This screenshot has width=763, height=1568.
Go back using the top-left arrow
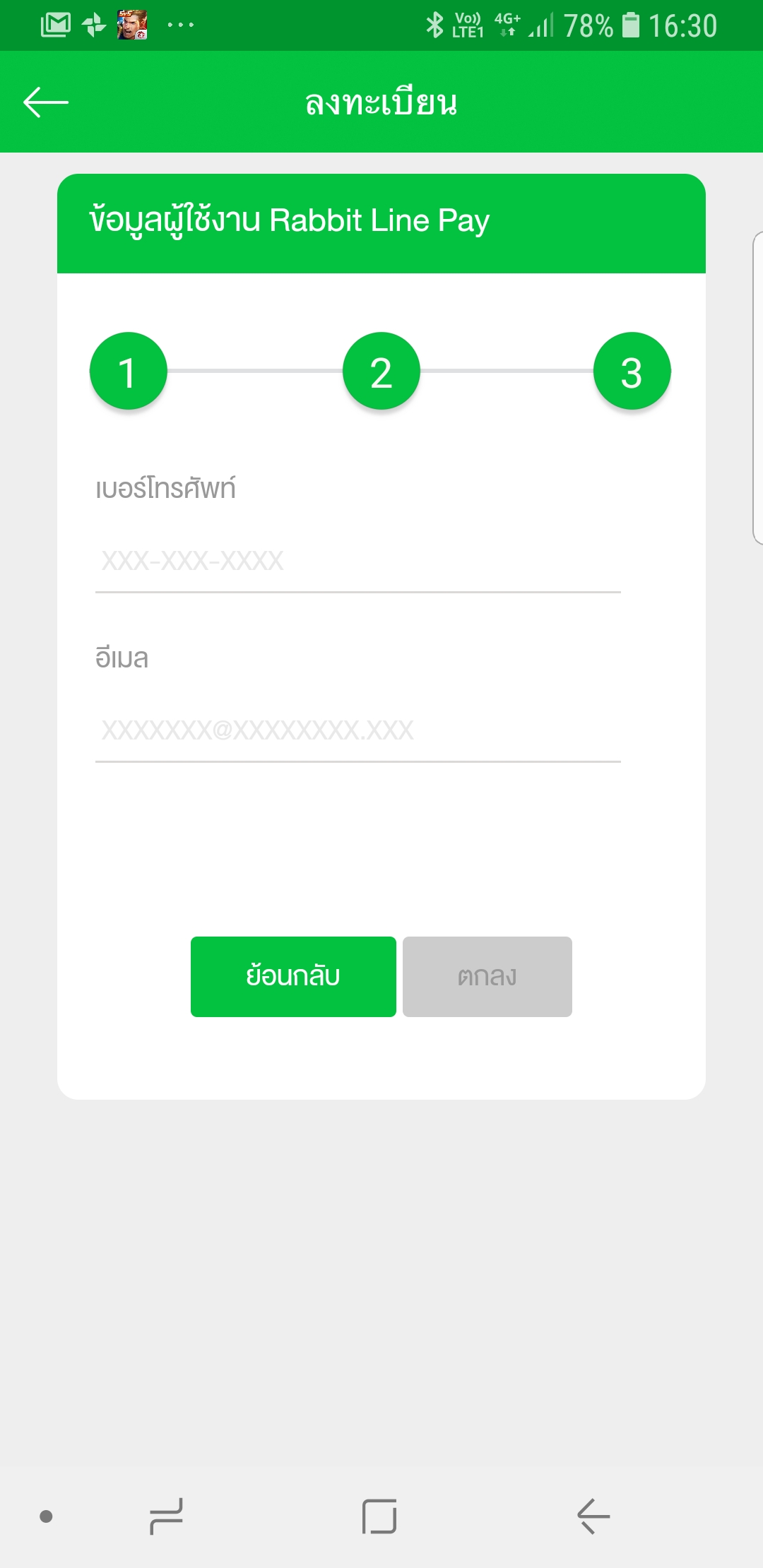(46, 102)
